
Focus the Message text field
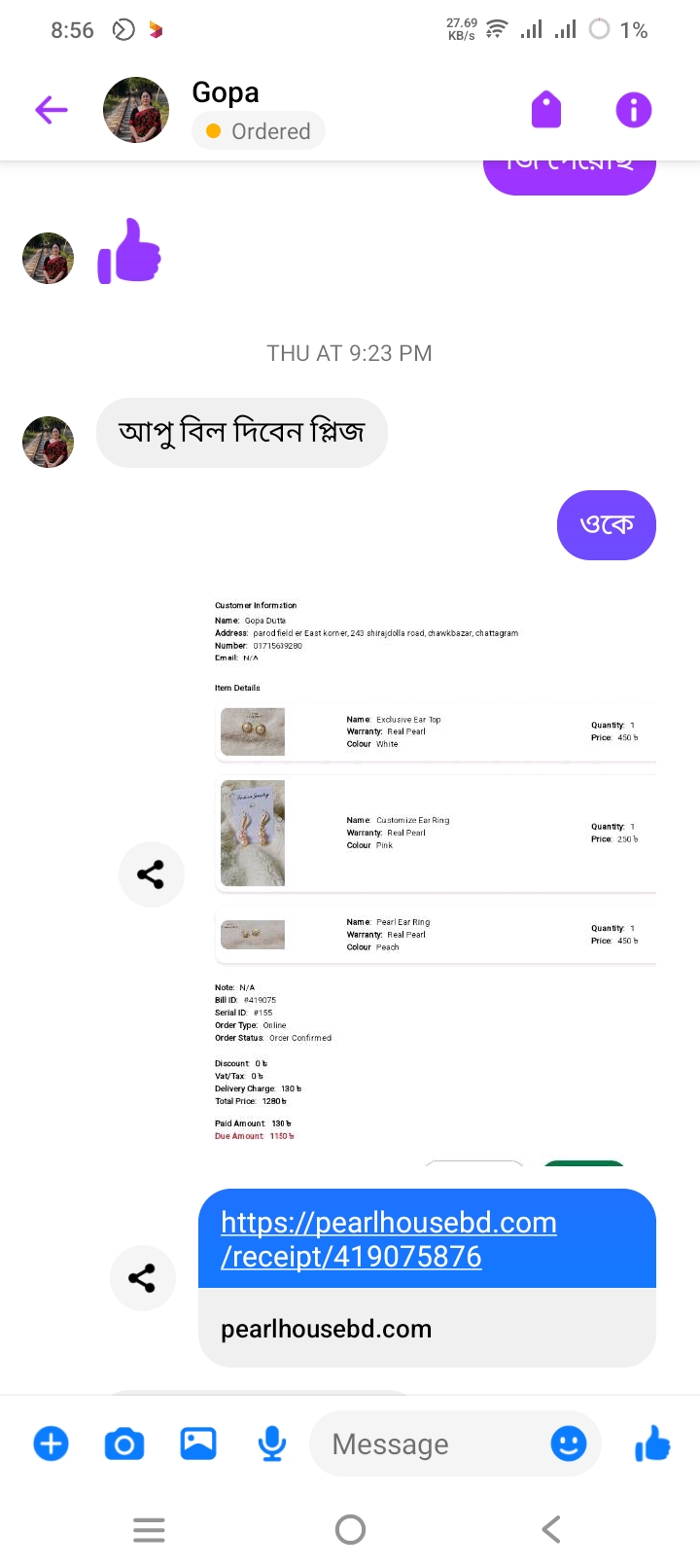[428, 1444]
